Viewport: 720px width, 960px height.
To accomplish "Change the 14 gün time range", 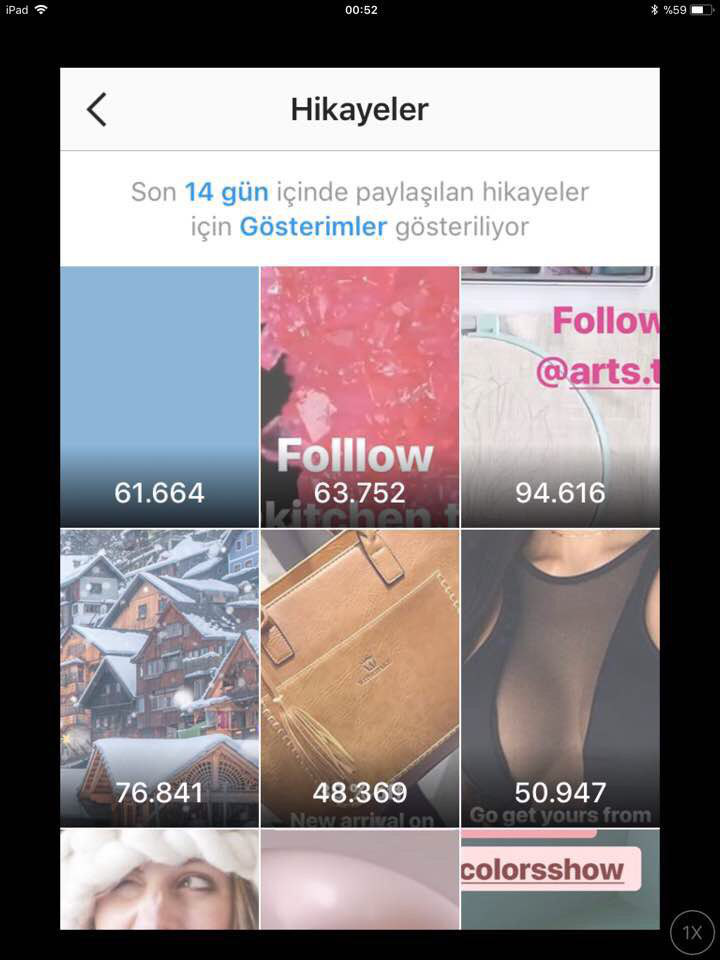I will (x=226, y=191).
